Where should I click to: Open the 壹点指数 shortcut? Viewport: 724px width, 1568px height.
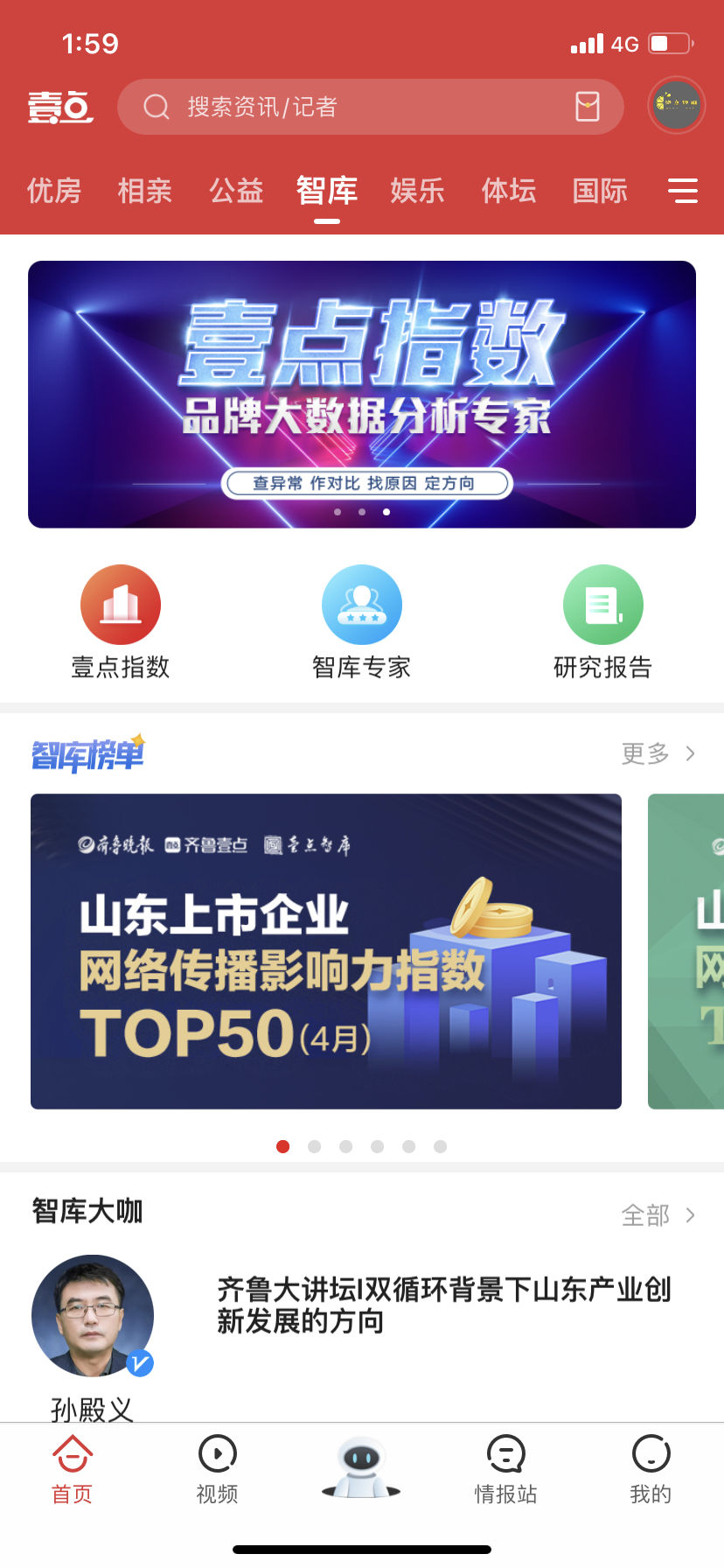coord(121,621)
